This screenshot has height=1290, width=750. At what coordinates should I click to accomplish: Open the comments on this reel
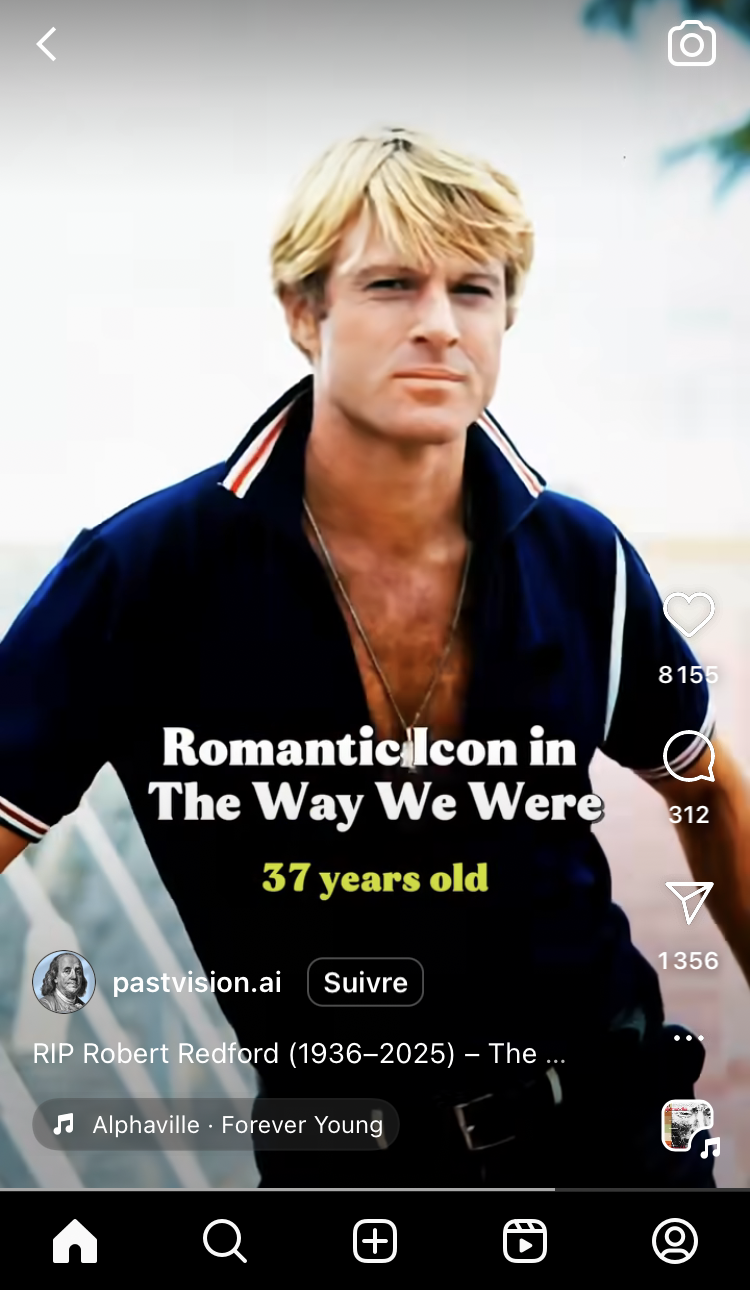[x=689, y=756]
